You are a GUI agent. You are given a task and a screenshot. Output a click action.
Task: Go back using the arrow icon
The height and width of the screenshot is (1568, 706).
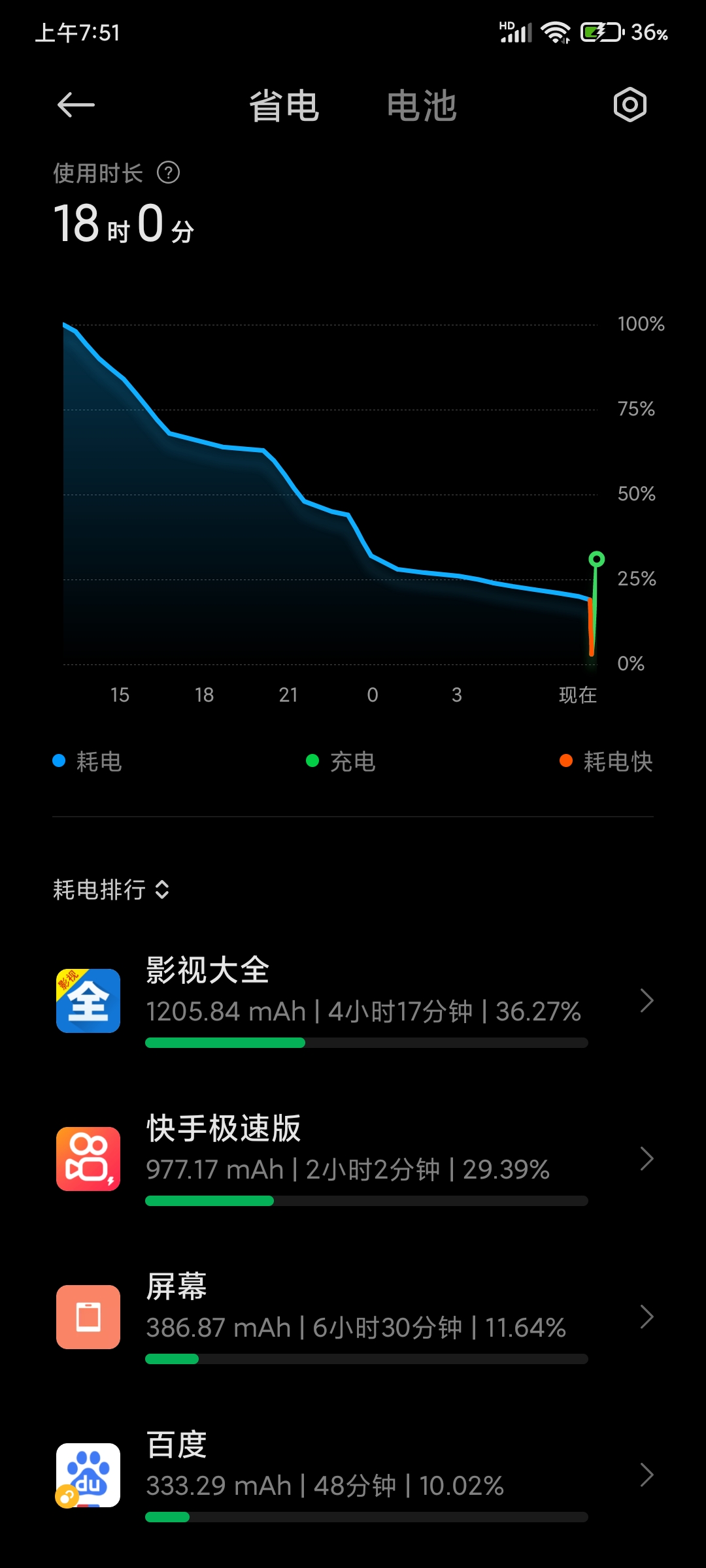pyautogui.click(x=76, y=105)
